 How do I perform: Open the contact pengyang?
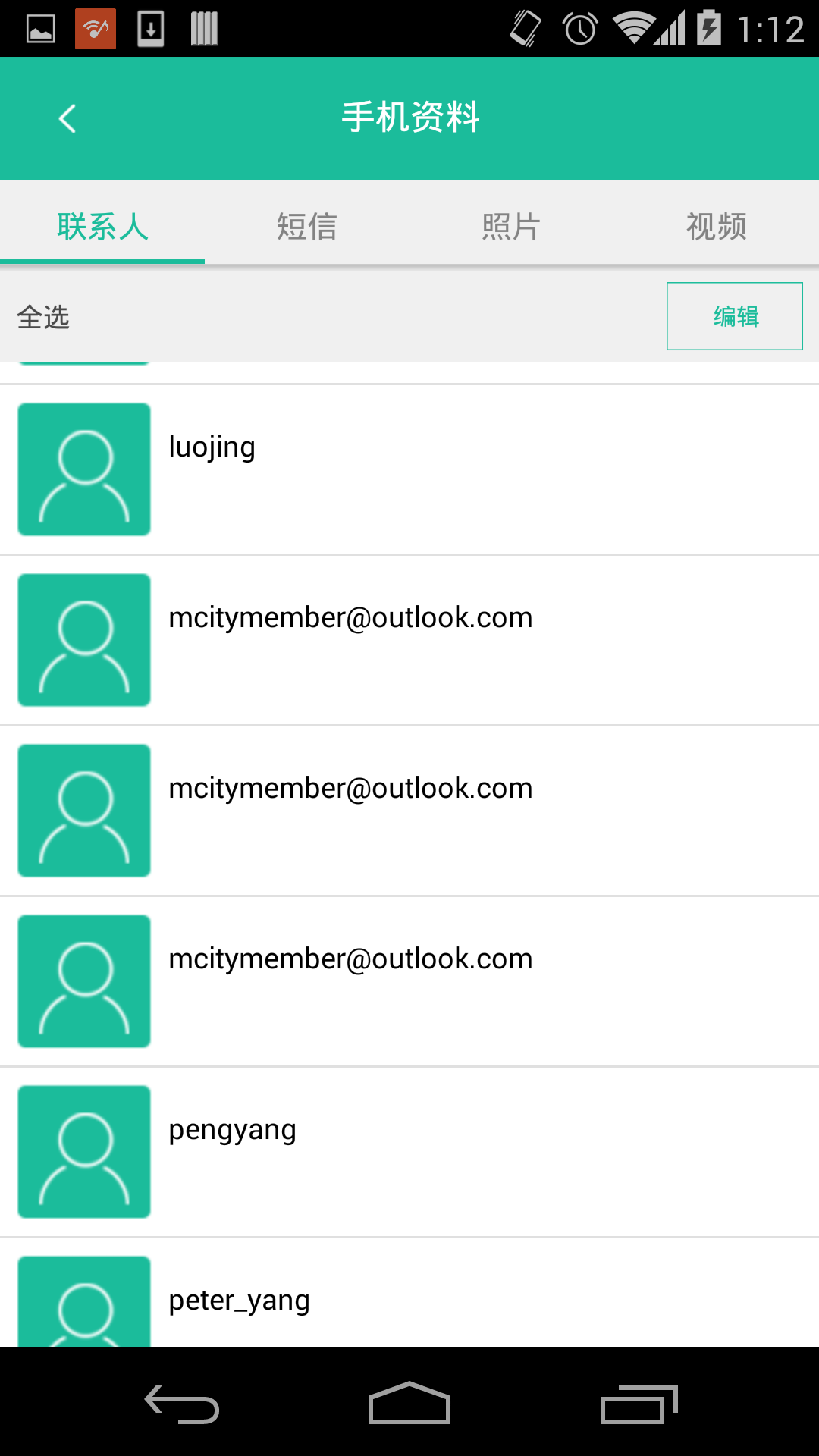tap(409, 1152)
